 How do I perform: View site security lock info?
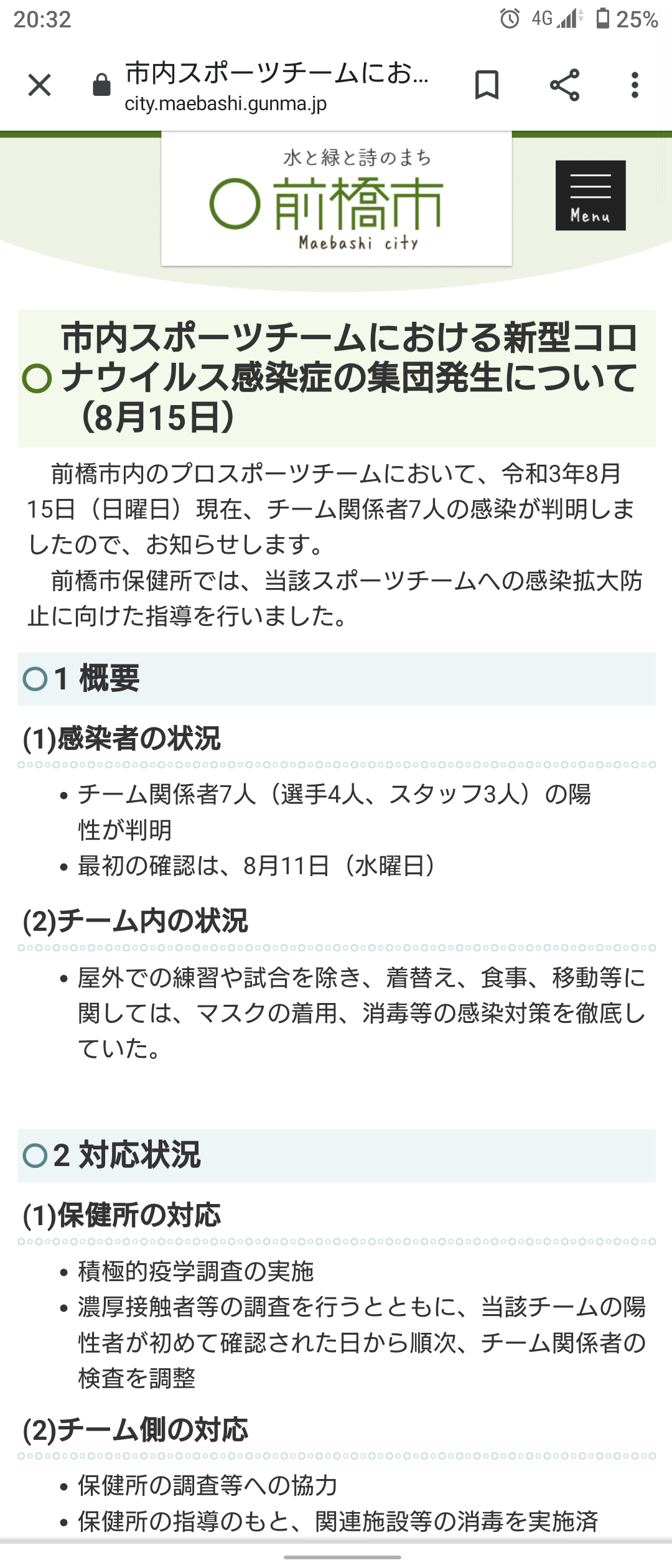[101, 85]
